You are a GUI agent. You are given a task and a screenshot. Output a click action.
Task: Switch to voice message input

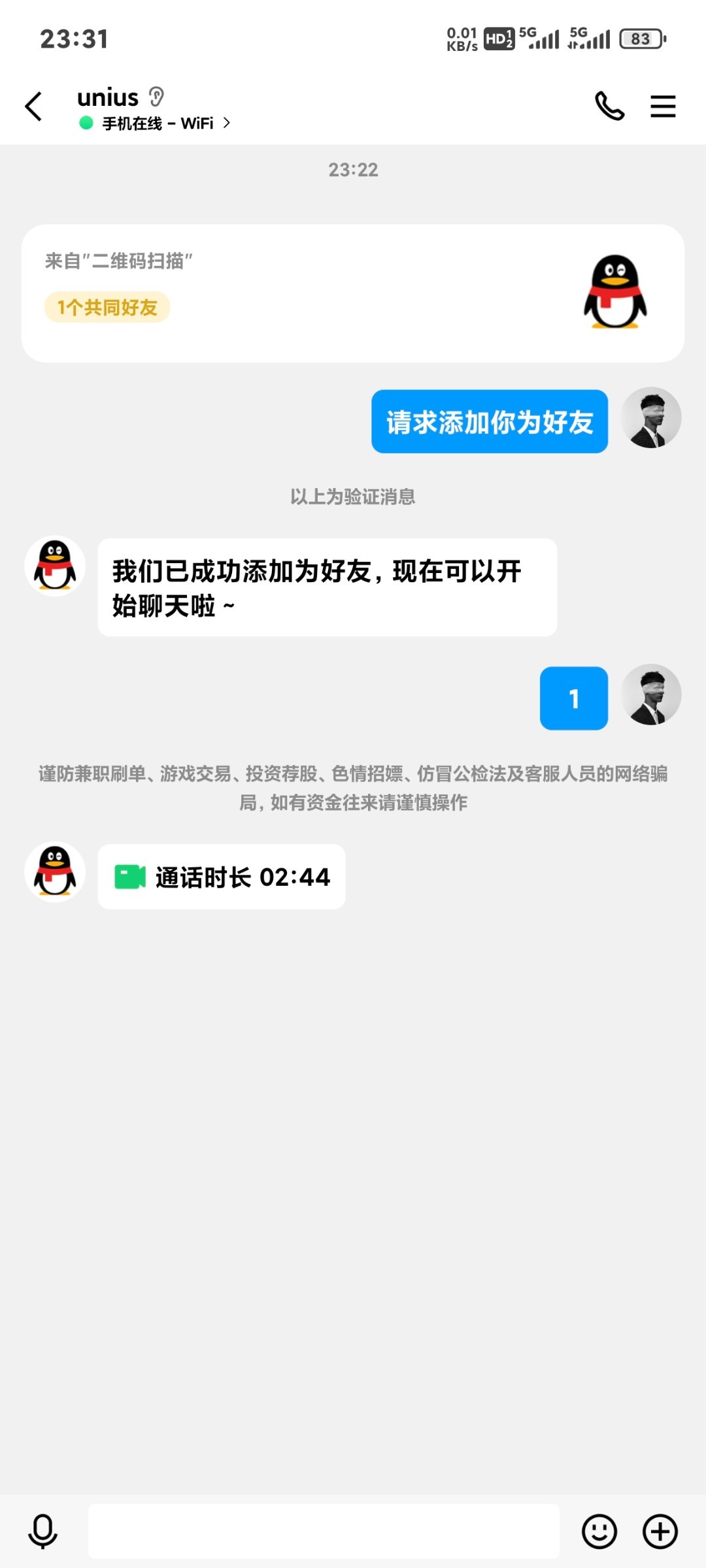pos(43,1531)
